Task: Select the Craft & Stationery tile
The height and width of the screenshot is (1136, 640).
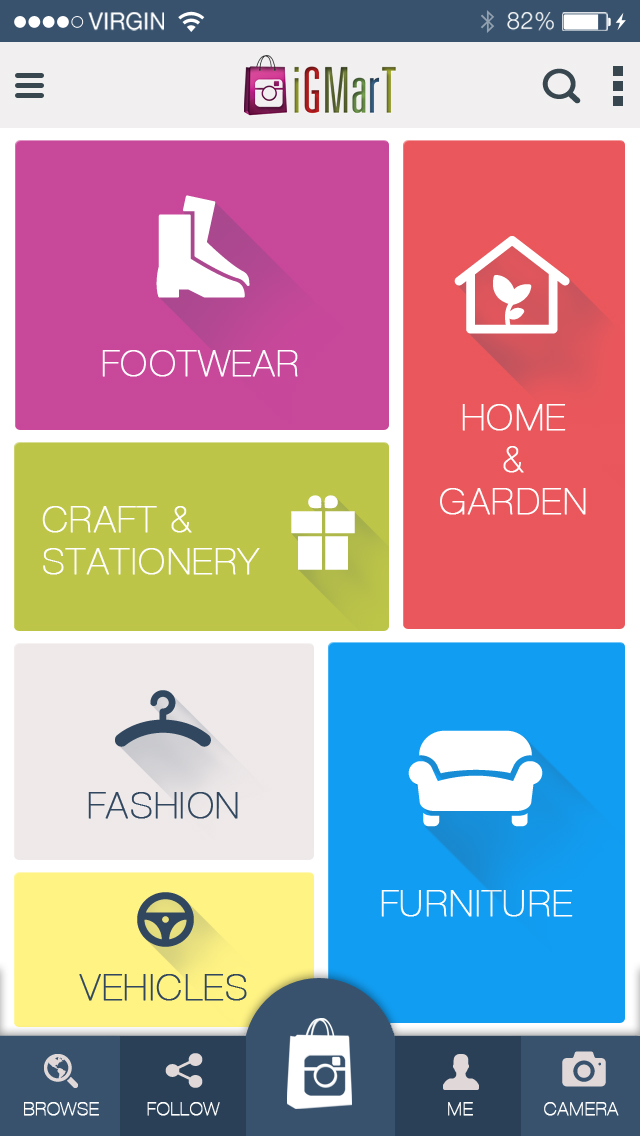Action: [x=201, y=537]
